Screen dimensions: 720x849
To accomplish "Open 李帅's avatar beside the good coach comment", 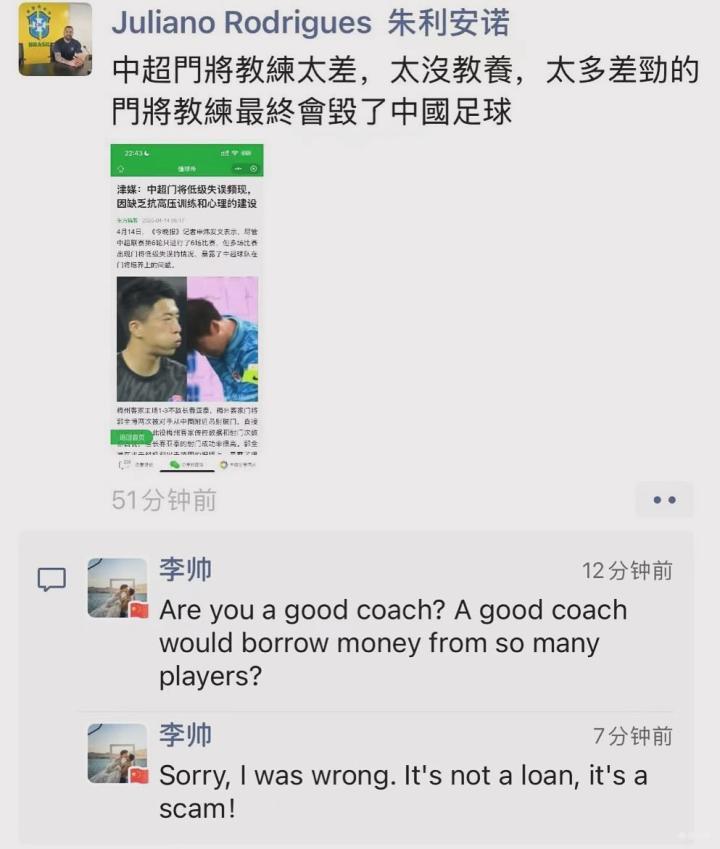I will (x=117, y=588).
